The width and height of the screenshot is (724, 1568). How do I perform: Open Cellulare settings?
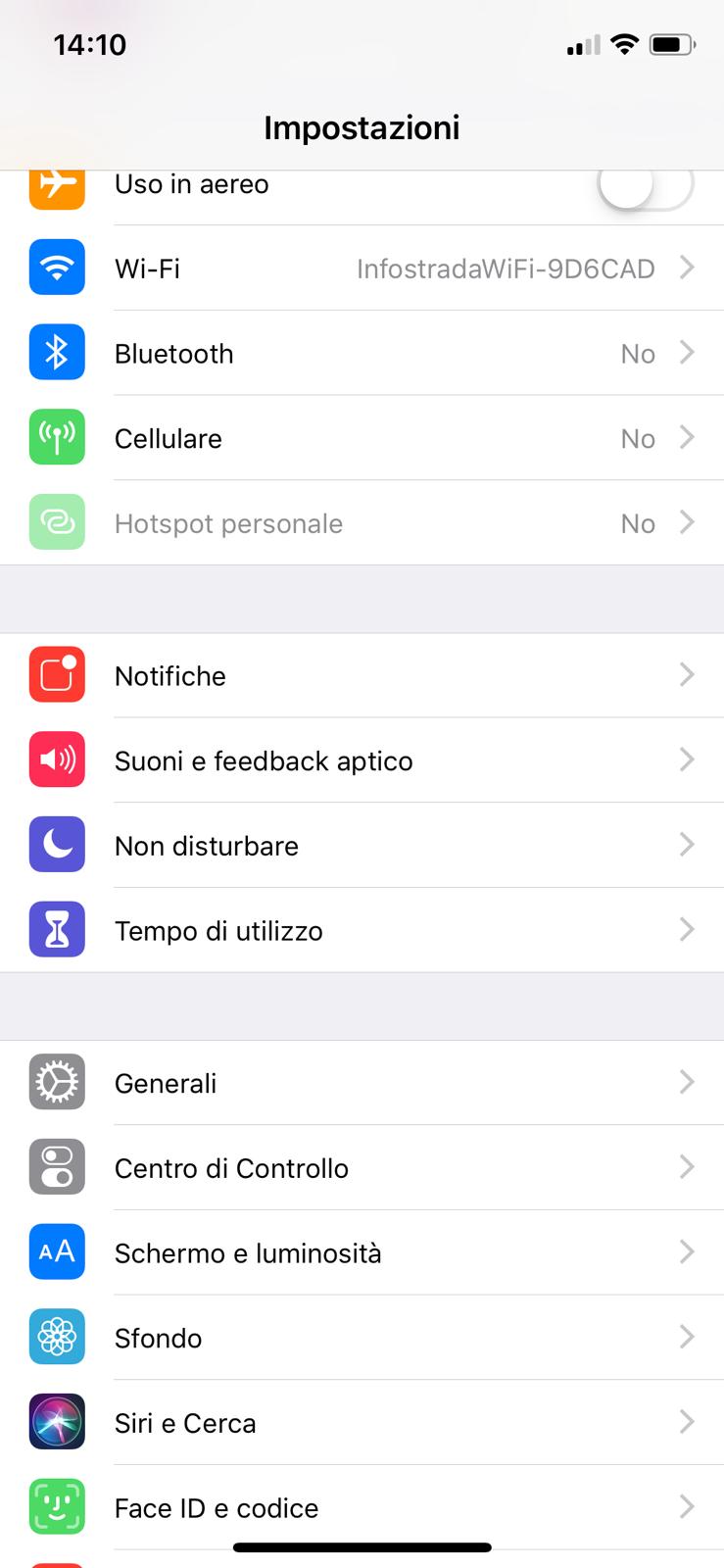362,438
